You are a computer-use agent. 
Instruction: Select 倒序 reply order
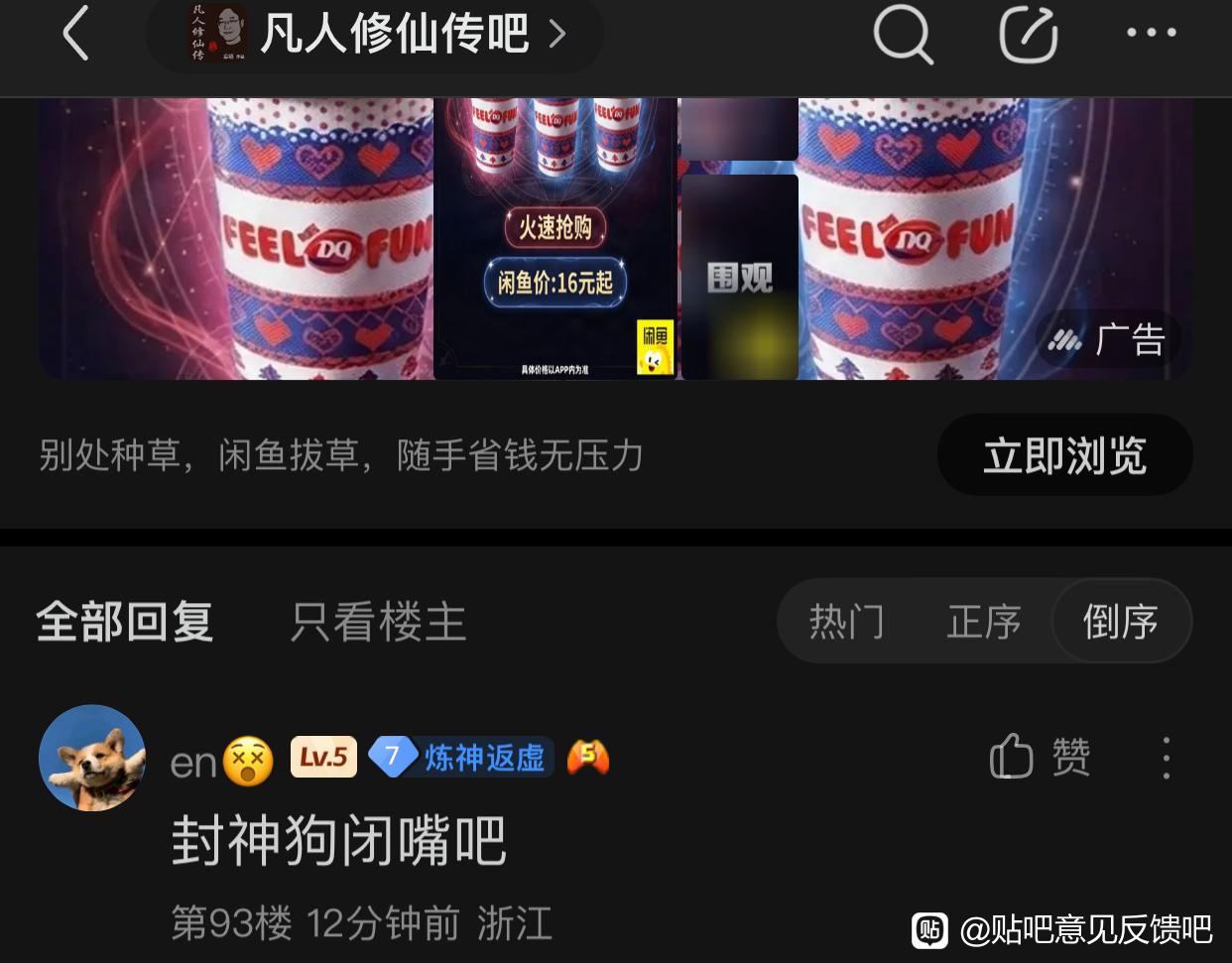(1121, 622)
